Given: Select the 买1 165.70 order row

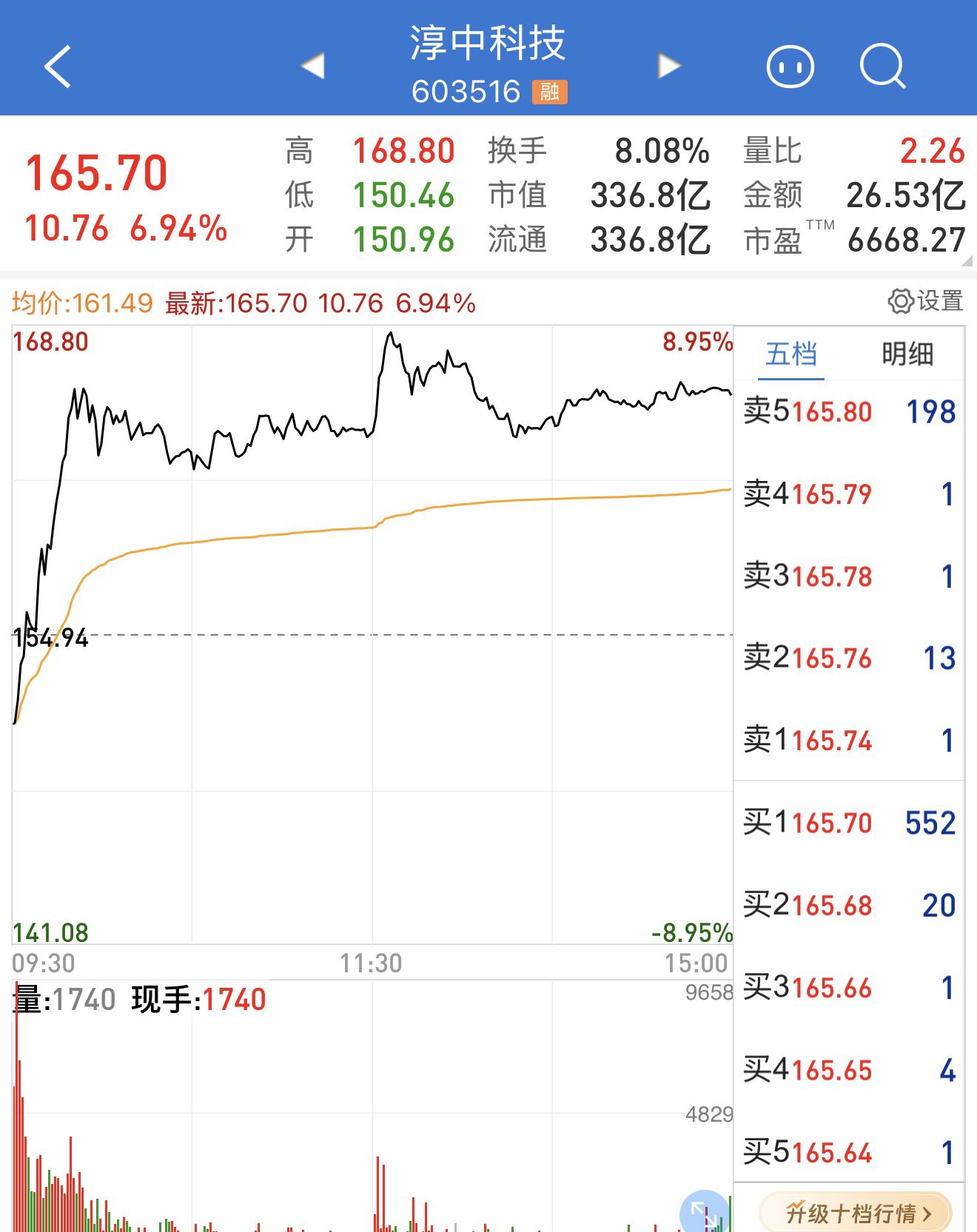Looking at the screenshot, I should [849, 822].
